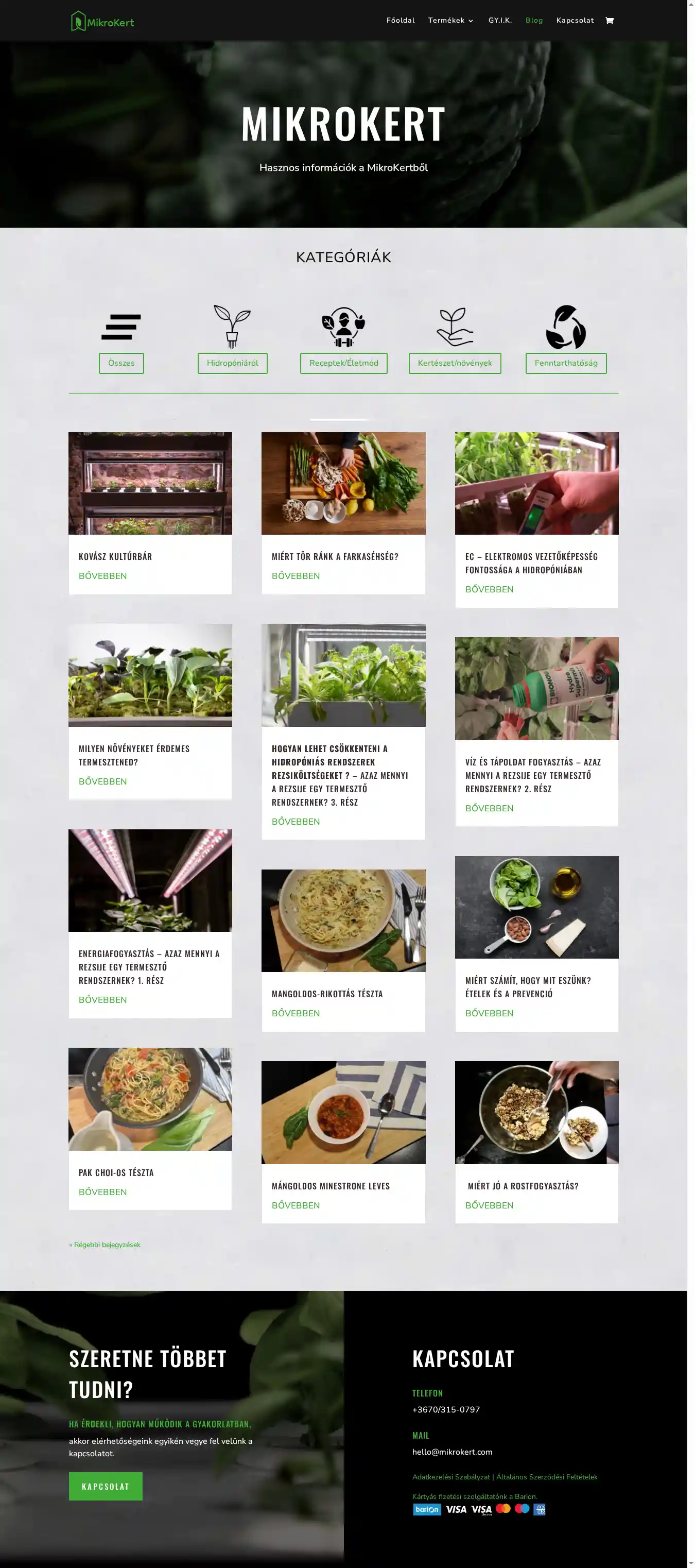Open the Milyen növényeket érdemes termesztened post
The image size is (695, 1568).
tap(134, 755)
